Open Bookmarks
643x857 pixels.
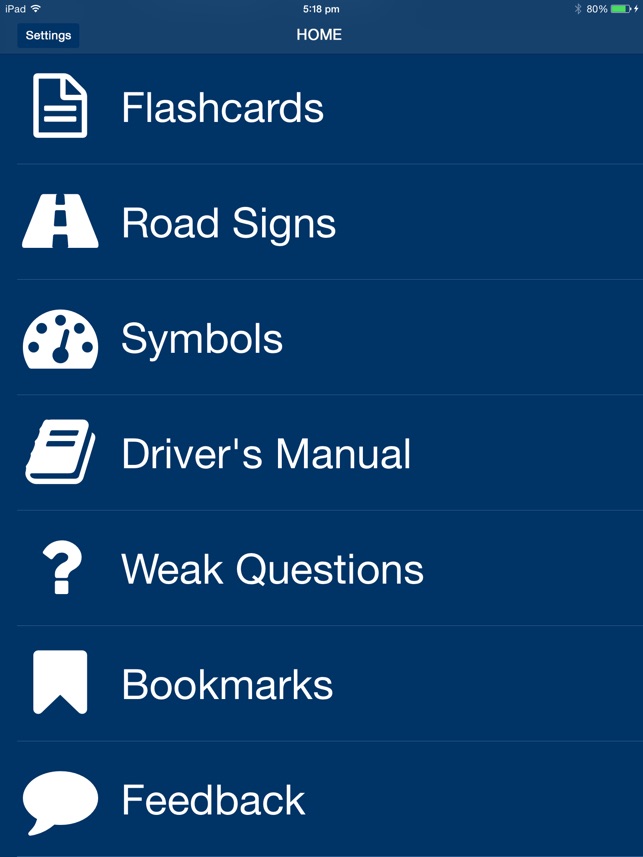(x=322, y=684)
